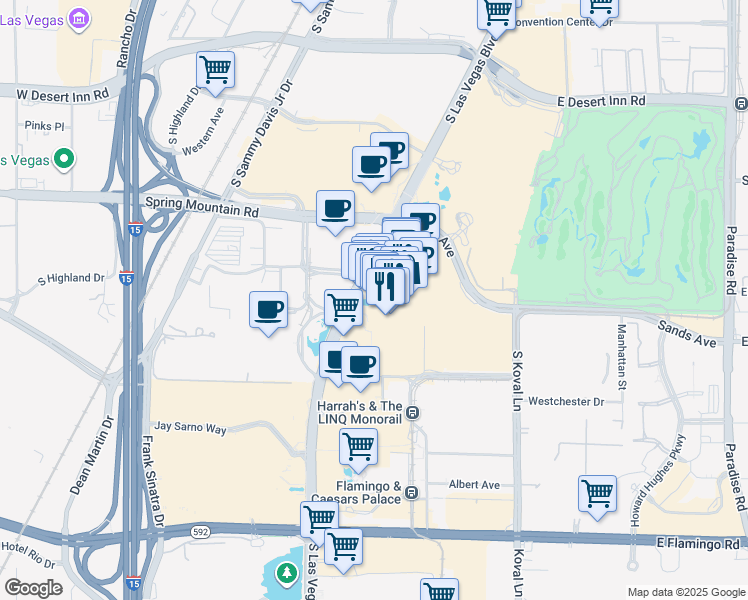Open the coffee marker on Spring Mountain Rd
The width and height of the screenshot is (748, 600).
click(x=335, y=210)
